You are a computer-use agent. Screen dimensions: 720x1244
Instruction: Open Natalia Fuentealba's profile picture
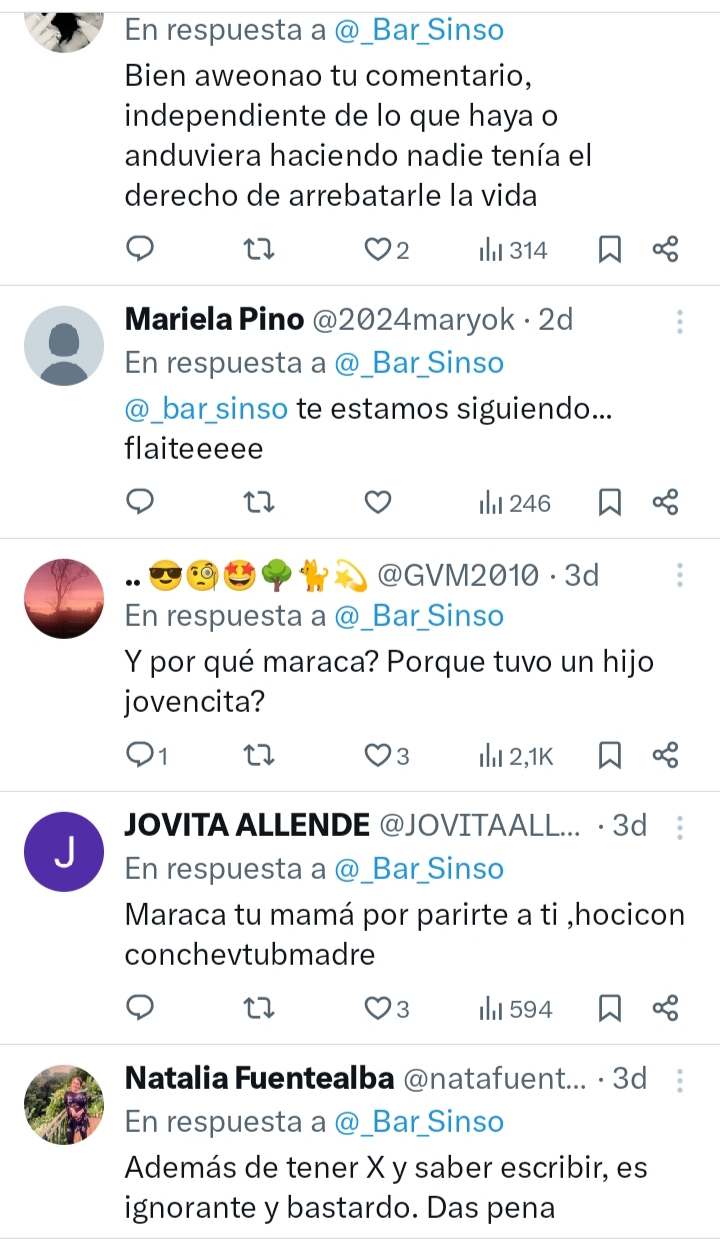63,1105
